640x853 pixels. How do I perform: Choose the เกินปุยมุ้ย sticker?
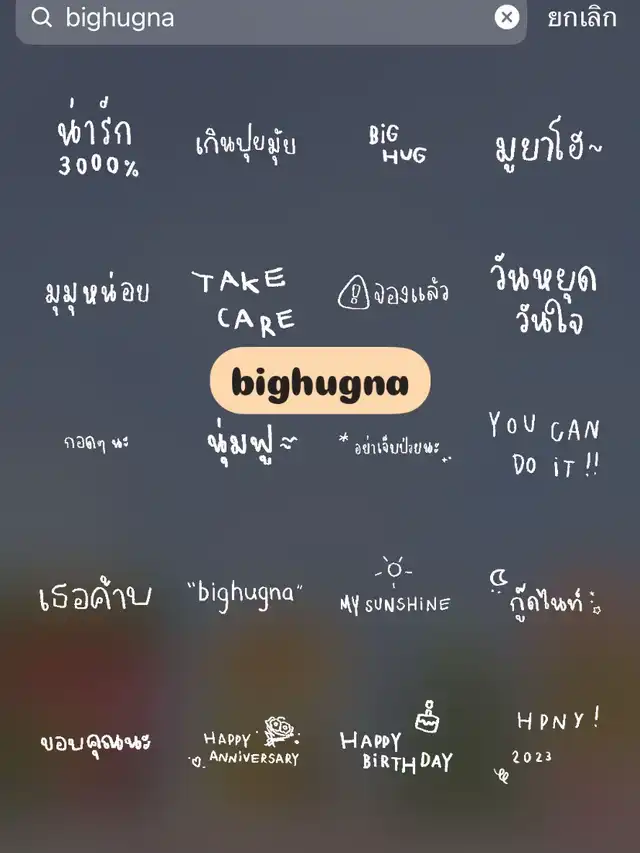coord(245,145)
